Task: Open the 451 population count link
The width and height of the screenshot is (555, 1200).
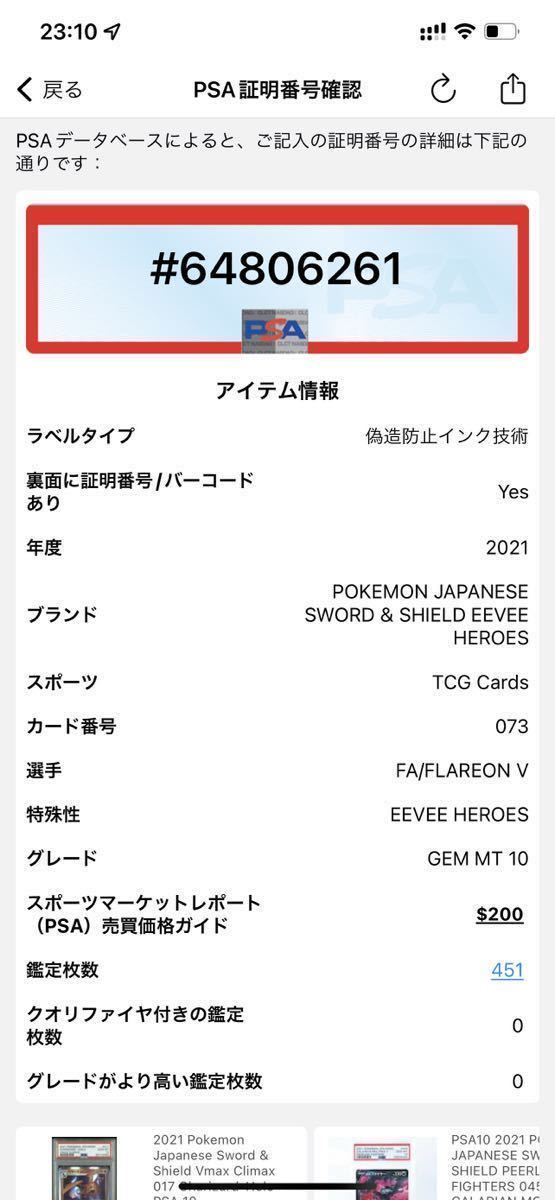Action: [507, 970]
